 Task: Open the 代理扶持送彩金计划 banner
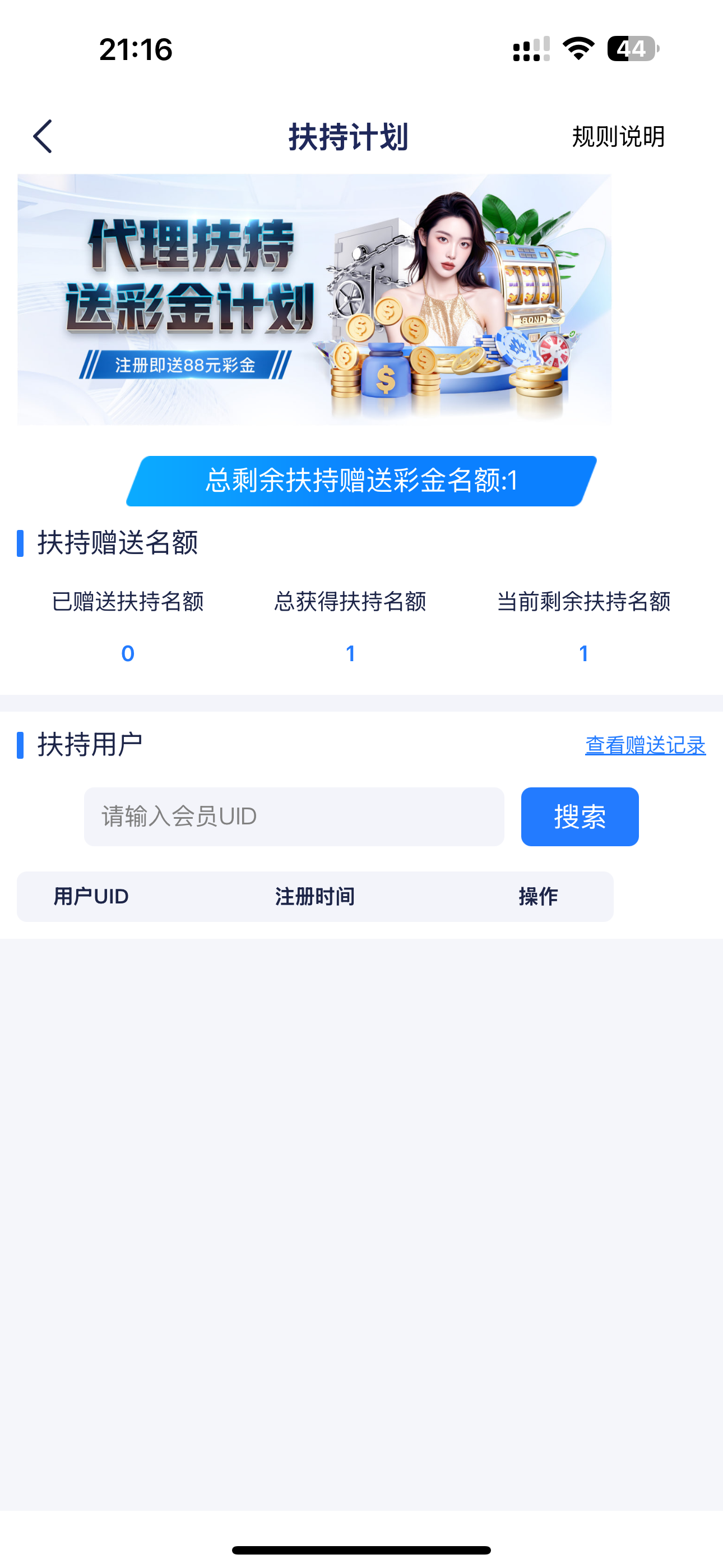point(314,299)
